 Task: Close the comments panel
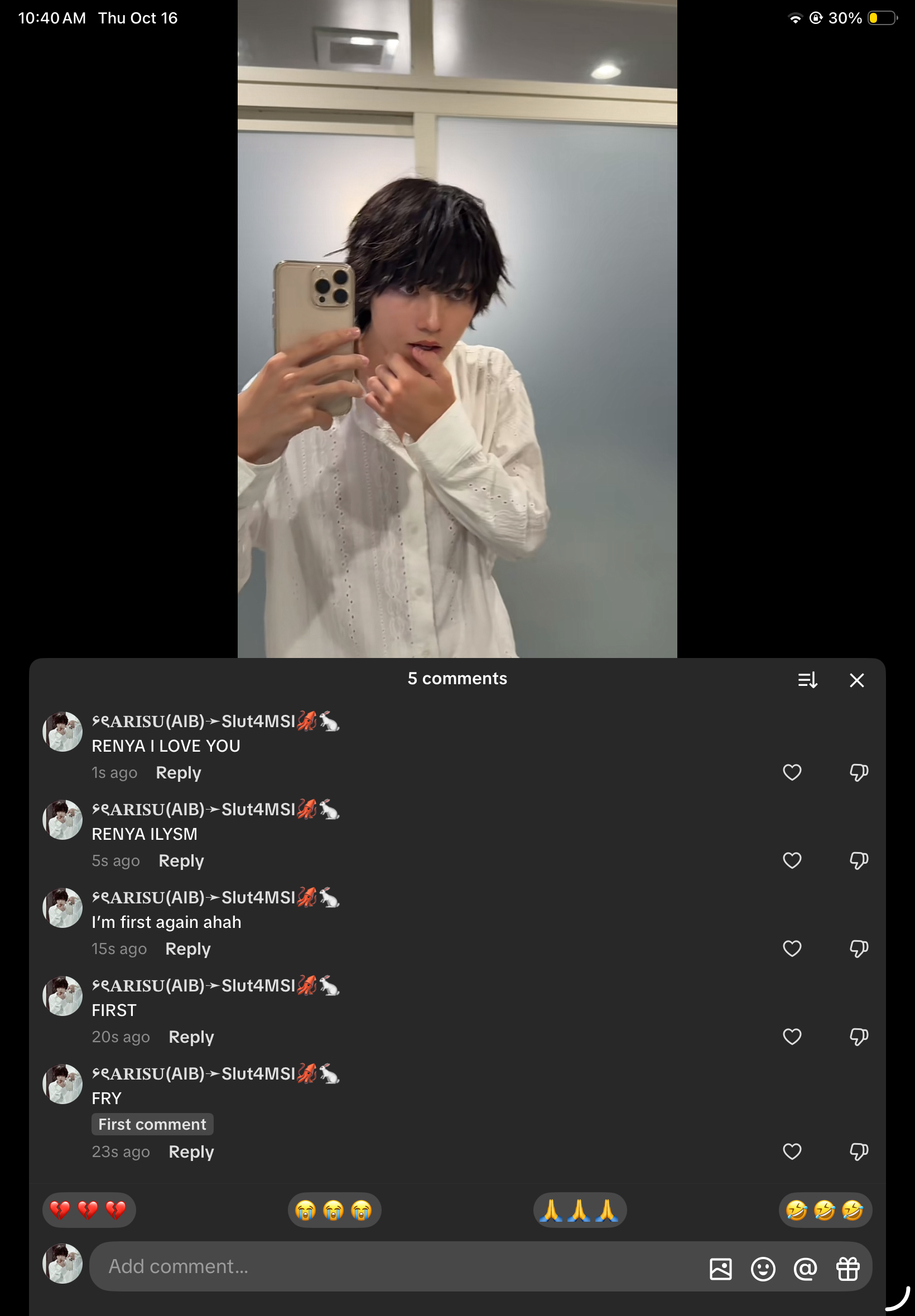pos(856,680)
